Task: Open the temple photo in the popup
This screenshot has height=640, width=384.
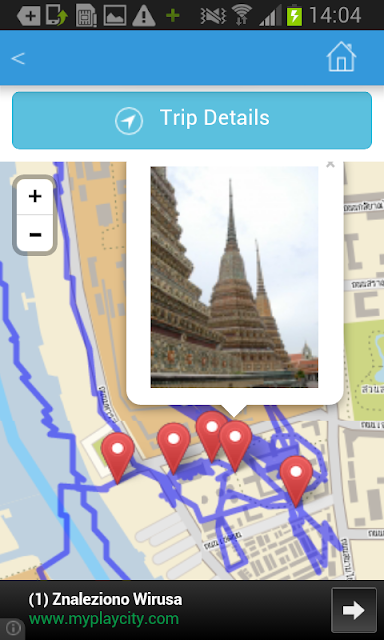Action: 234,277
